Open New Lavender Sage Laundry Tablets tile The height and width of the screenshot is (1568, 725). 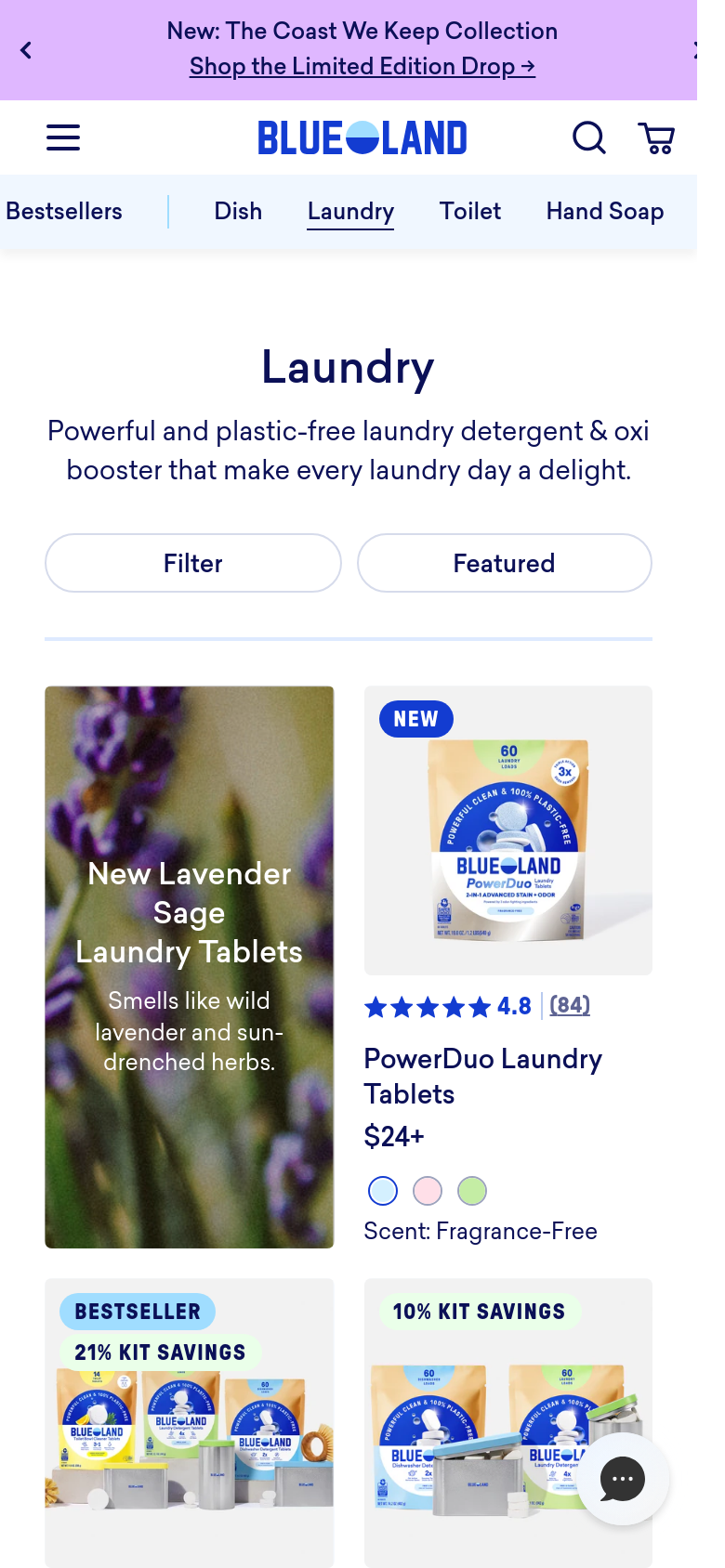click(190, 967)
